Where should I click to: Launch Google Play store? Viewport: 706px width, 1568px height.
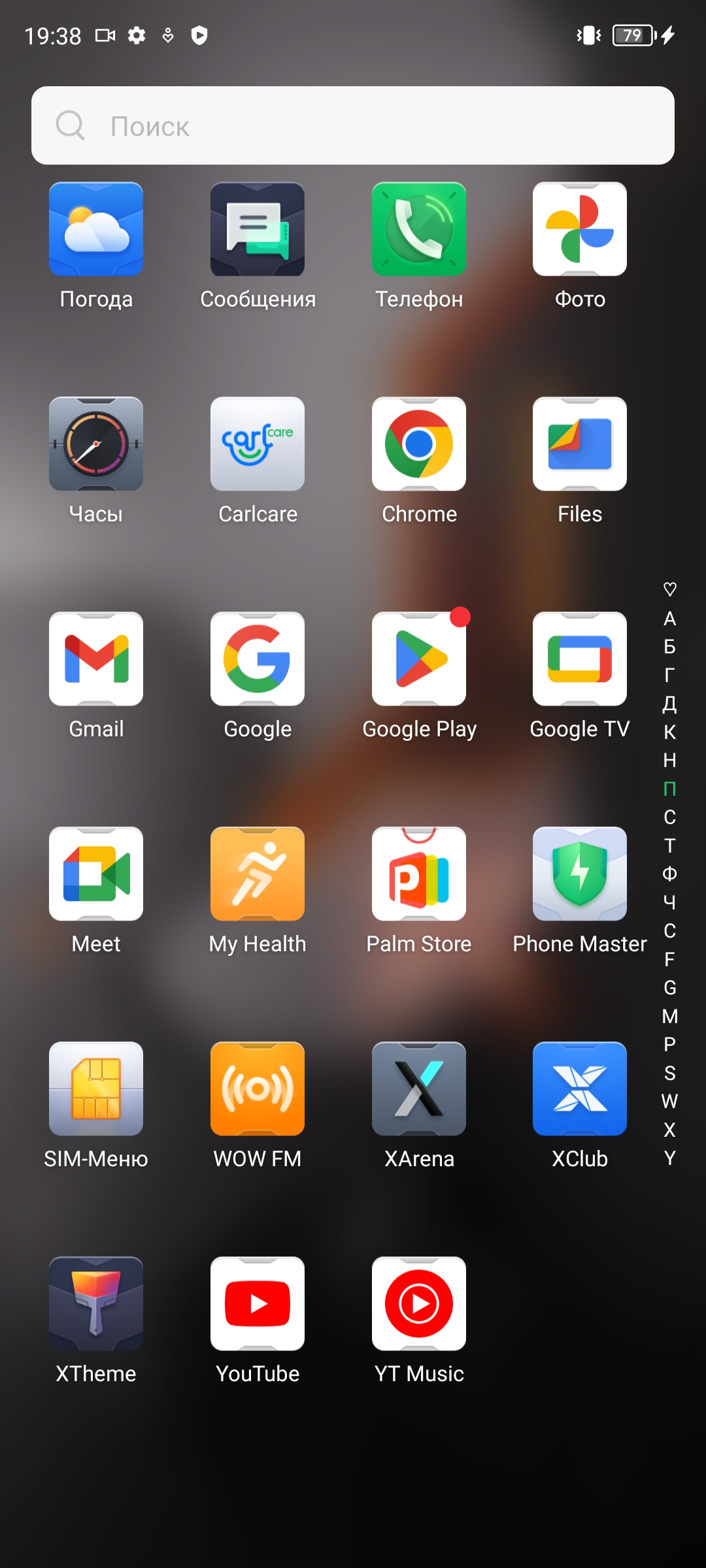coord(419,659)
